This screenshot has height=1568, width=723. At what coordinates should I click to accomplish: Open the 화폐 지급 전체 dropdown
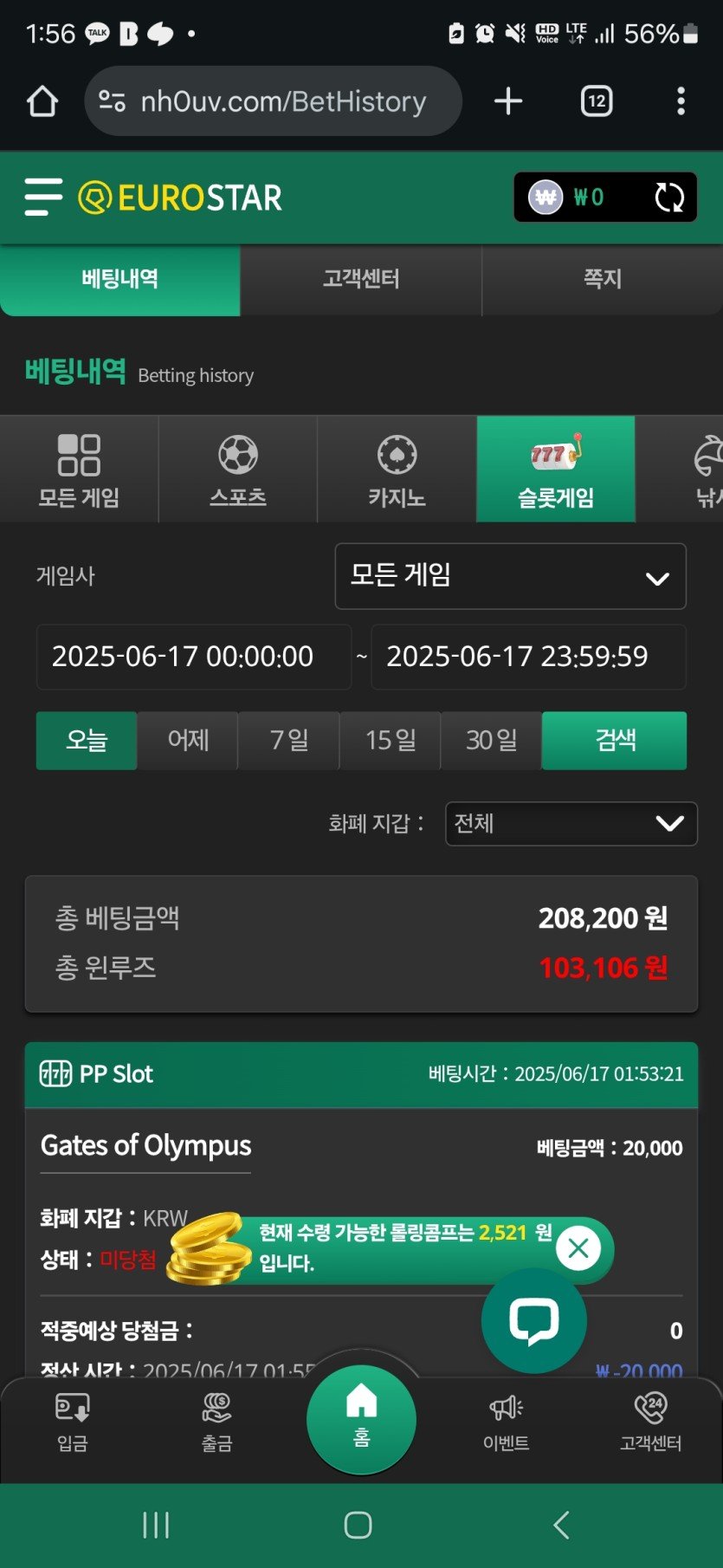(x=571, y=823)
